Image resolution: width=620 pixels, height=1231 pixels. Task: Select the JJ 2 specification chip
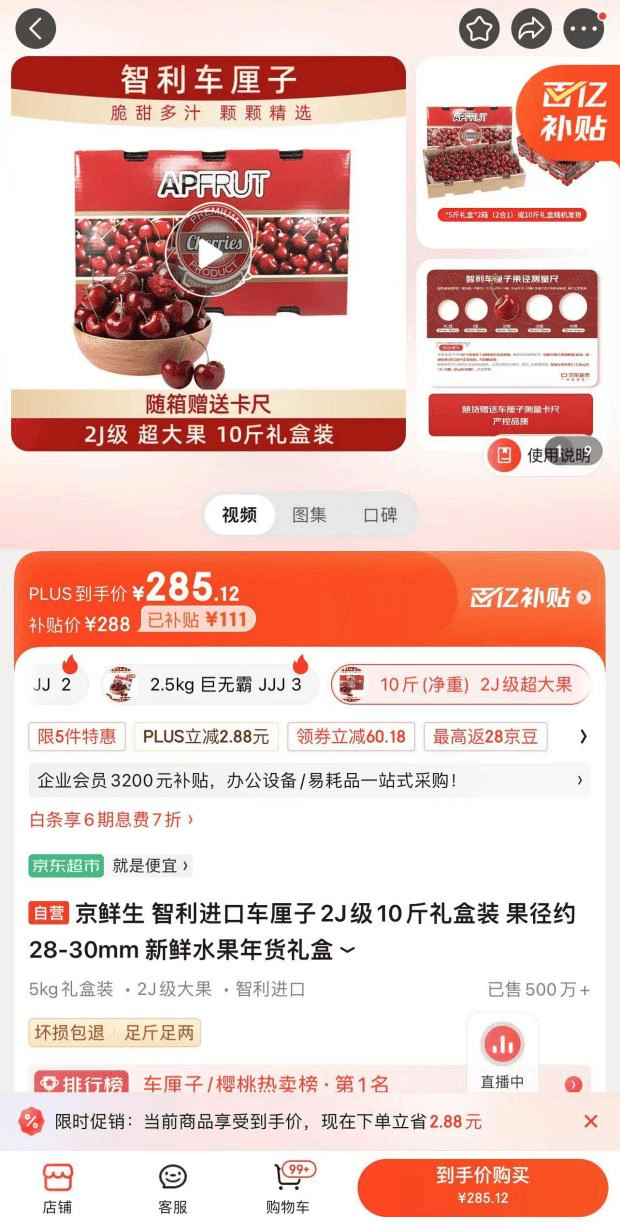(55, 685)
